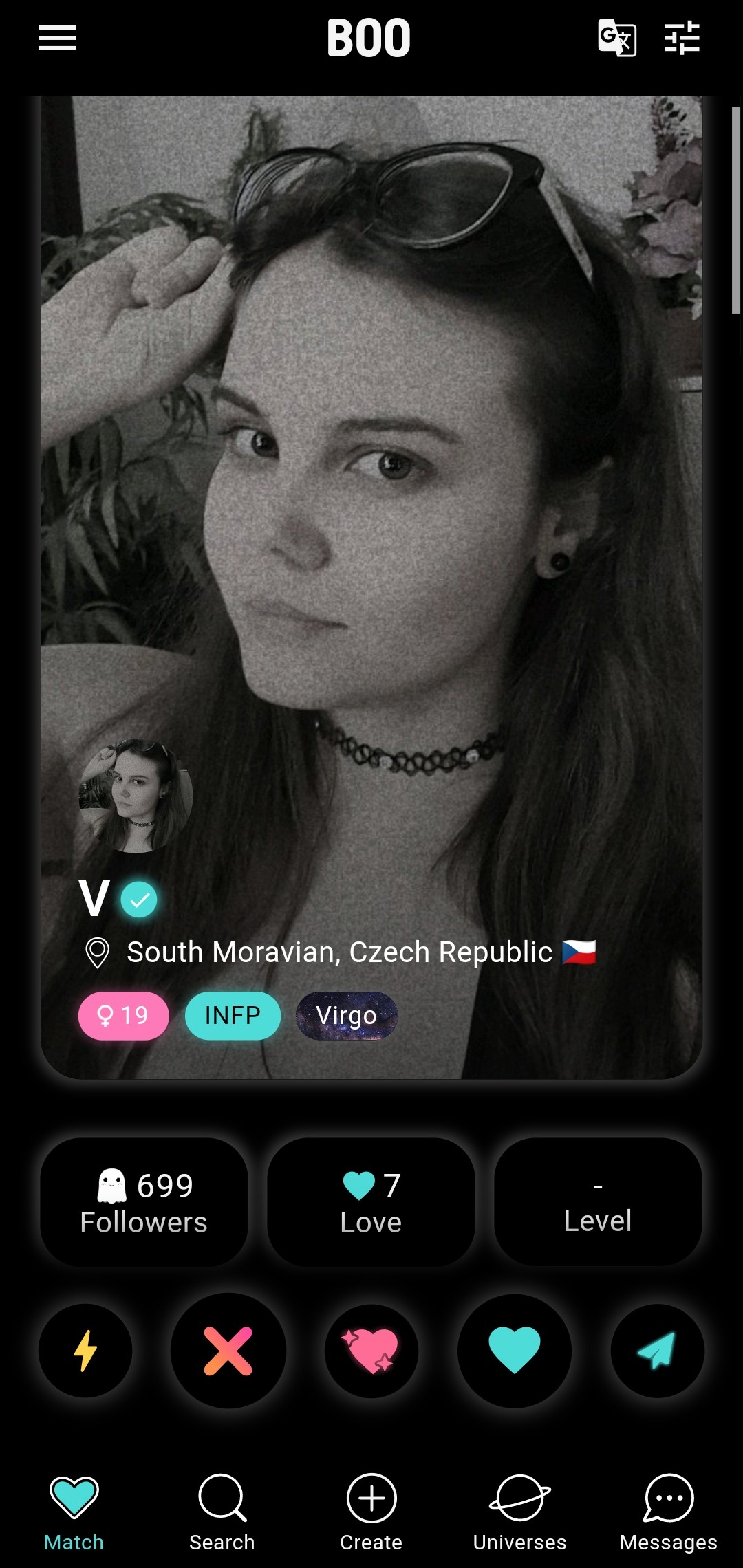
Task: Tap the INFP personality chip
Action: [233, 1016]
